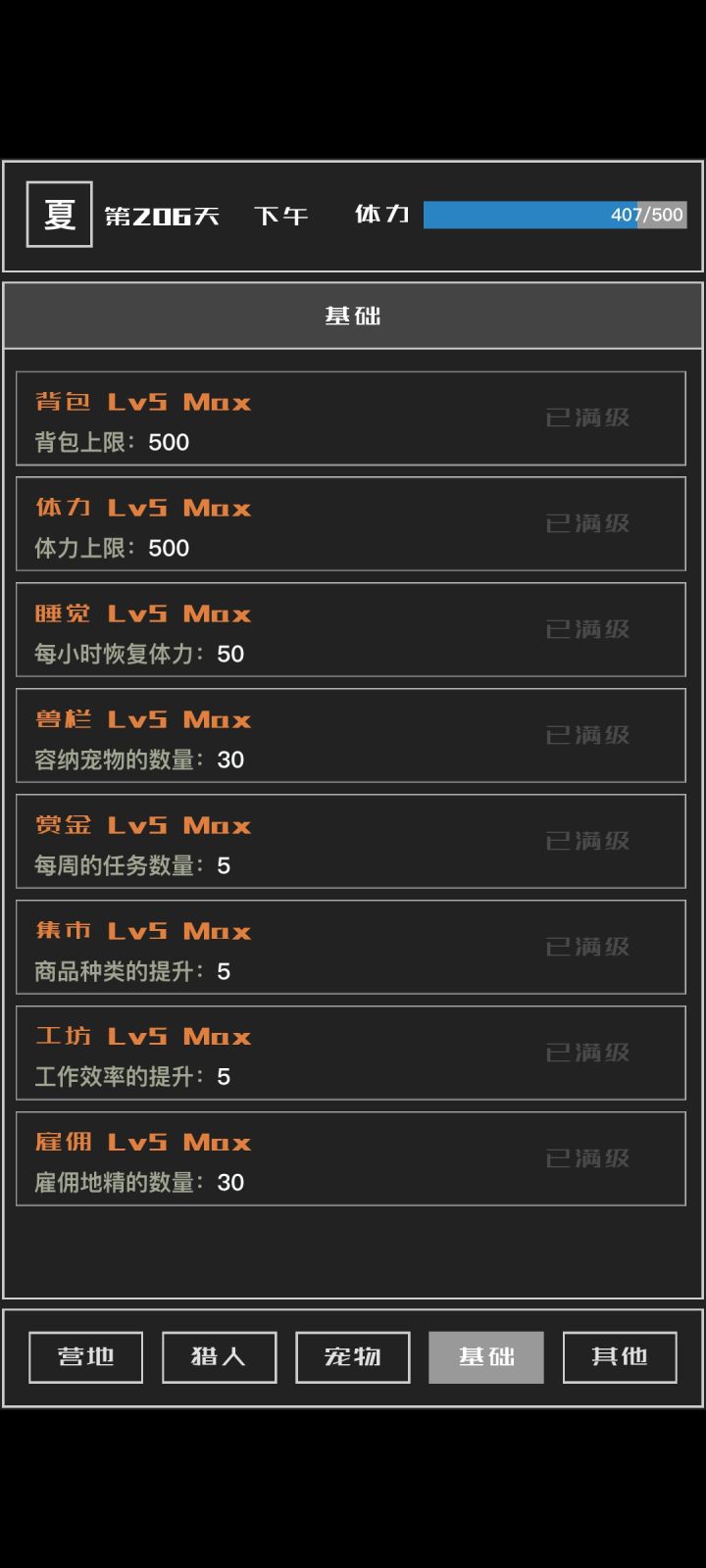
Task: Click the stamina progress bar showing 407/500
Action: coord(555,215)
